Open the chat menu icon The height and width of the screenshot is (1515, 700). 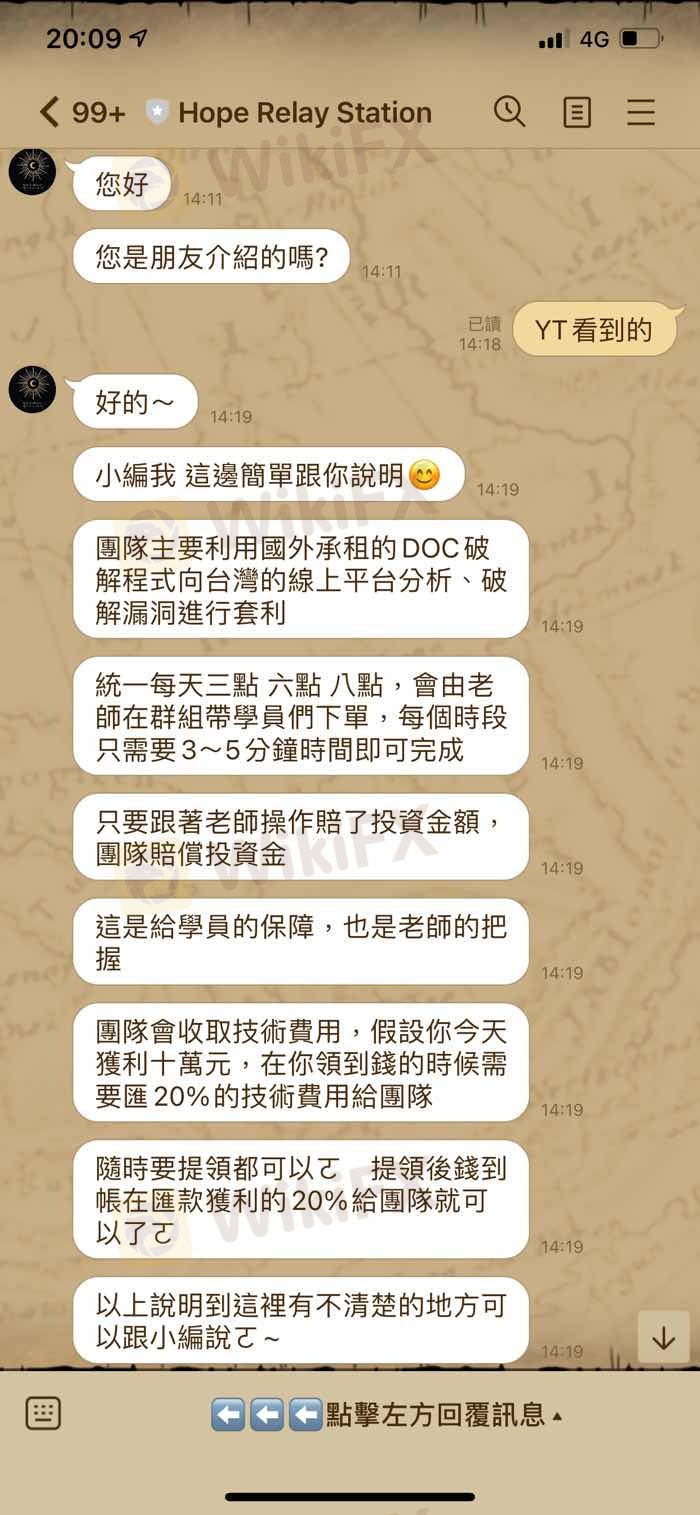point(641,112)
